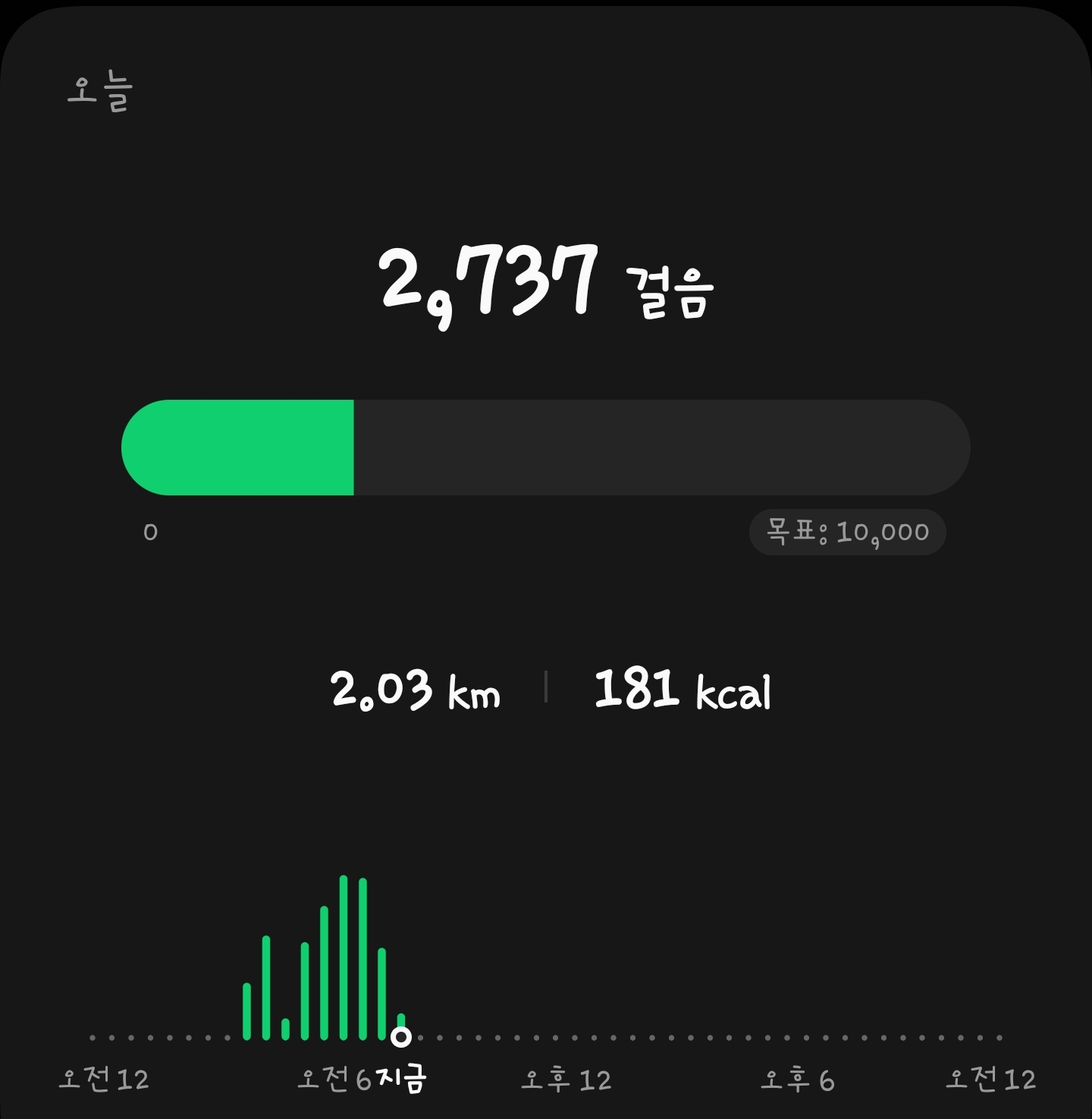Image resolution: width=1092 pixels, height=1119 pixels.
Task: Open the 목표: 10,000 step goal chip
Action: tap(847, 532)
